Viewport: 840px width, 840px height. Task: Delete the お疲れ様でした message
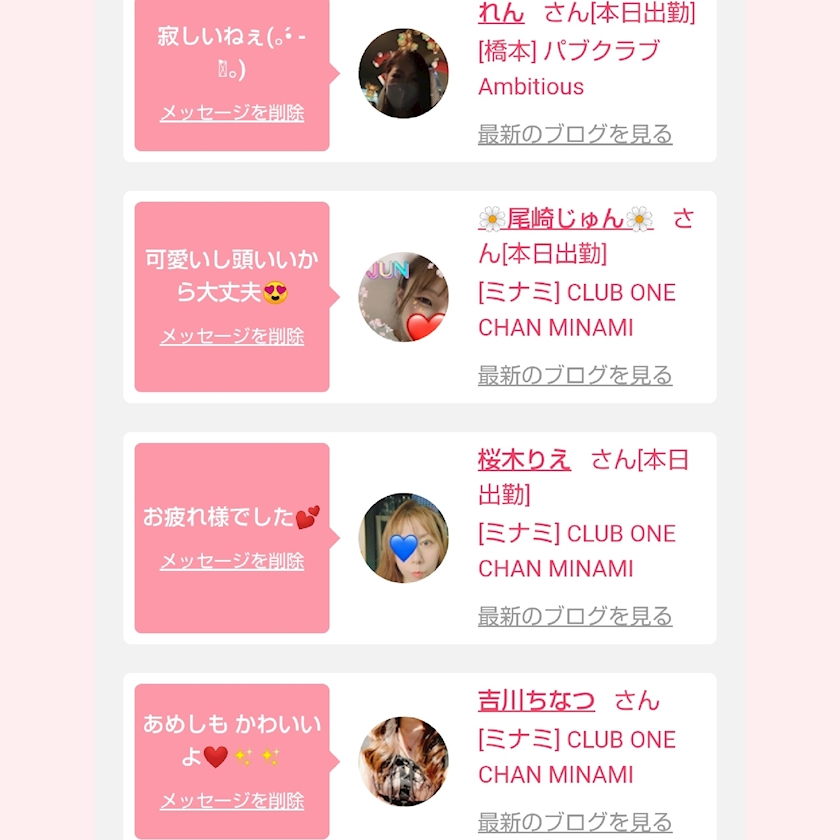point(232,561)
